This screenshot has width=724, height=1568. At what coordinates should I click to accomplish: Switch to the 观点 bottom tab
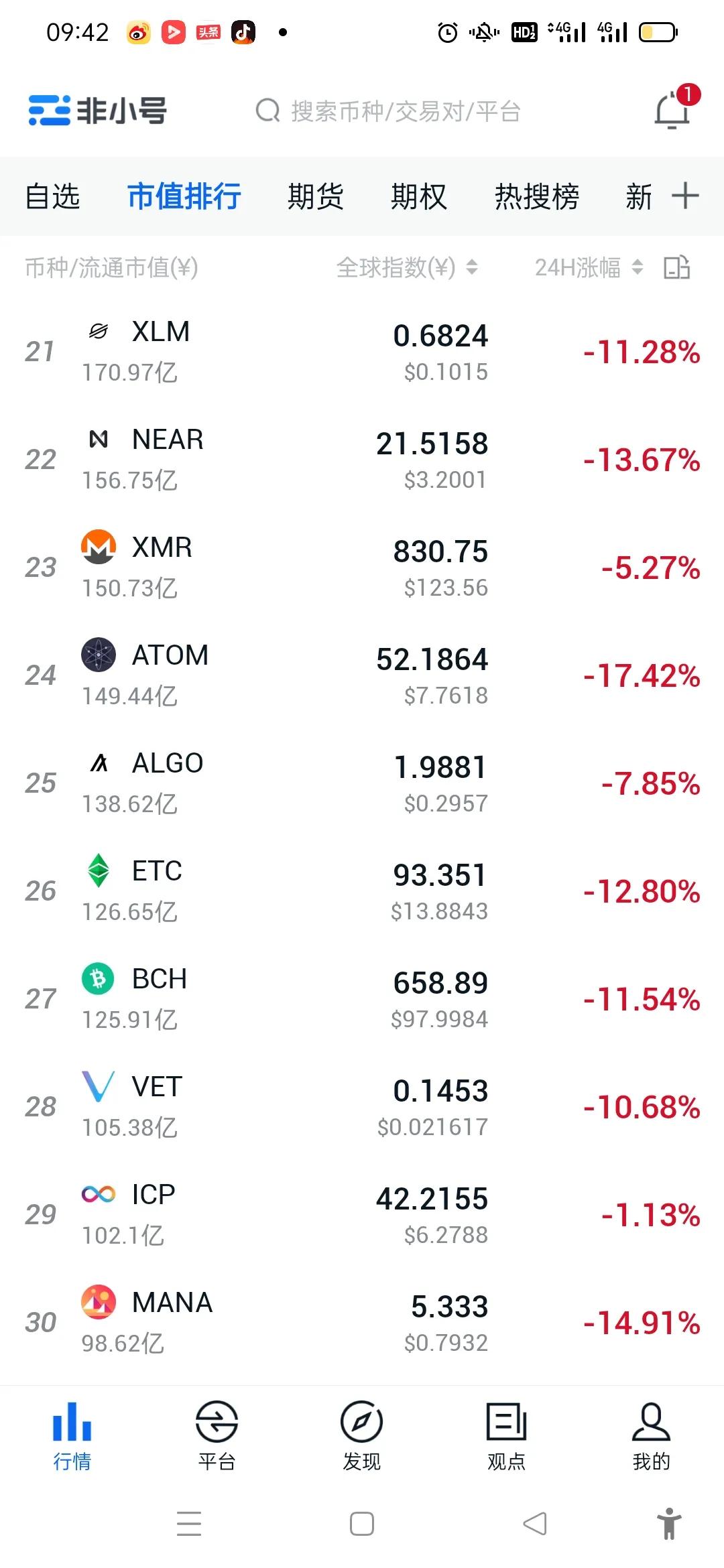(x=506, y=1435)
